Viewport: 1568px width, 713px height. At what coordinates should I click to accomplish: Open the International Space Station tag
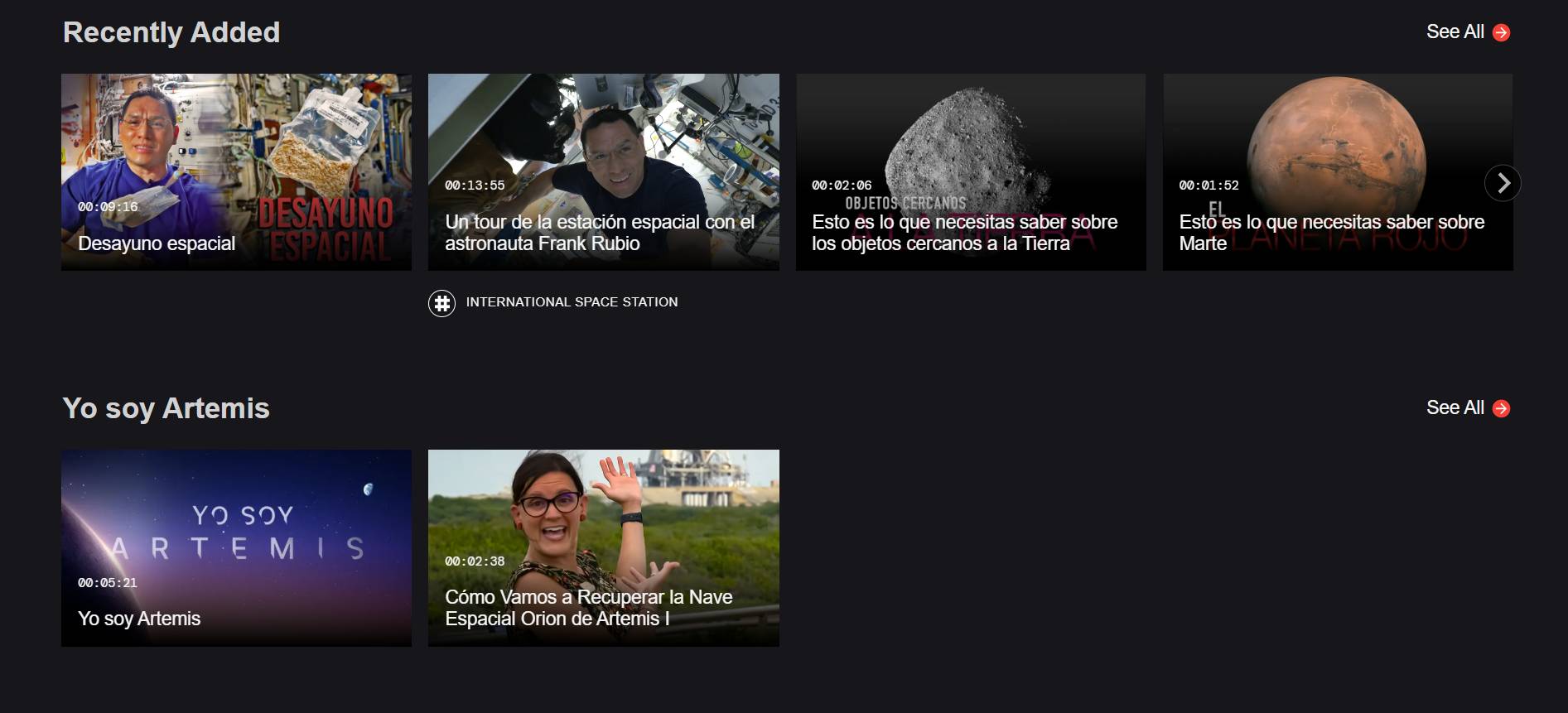[x=571, y=302]
